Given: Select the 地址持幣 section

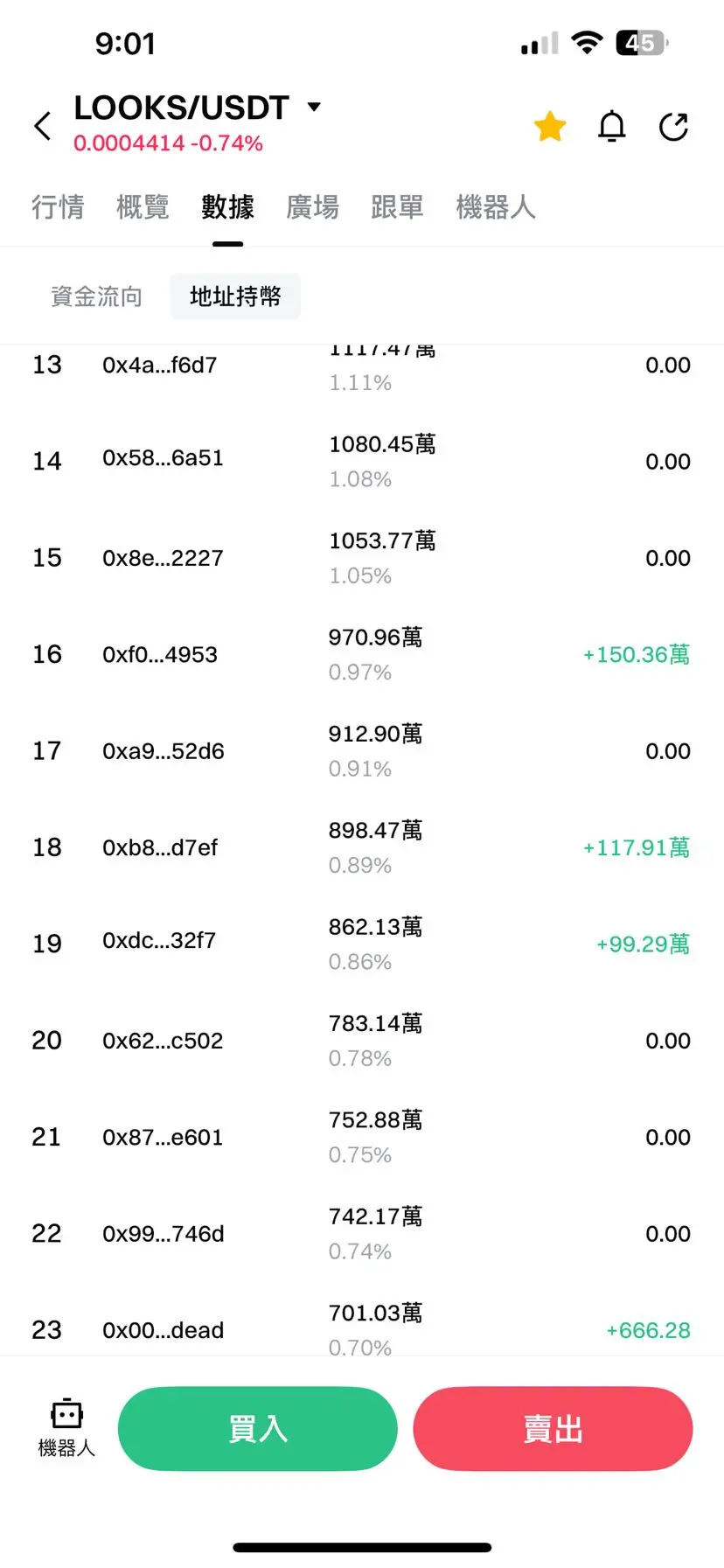Looking at the screenshot, I should [235, 296].
